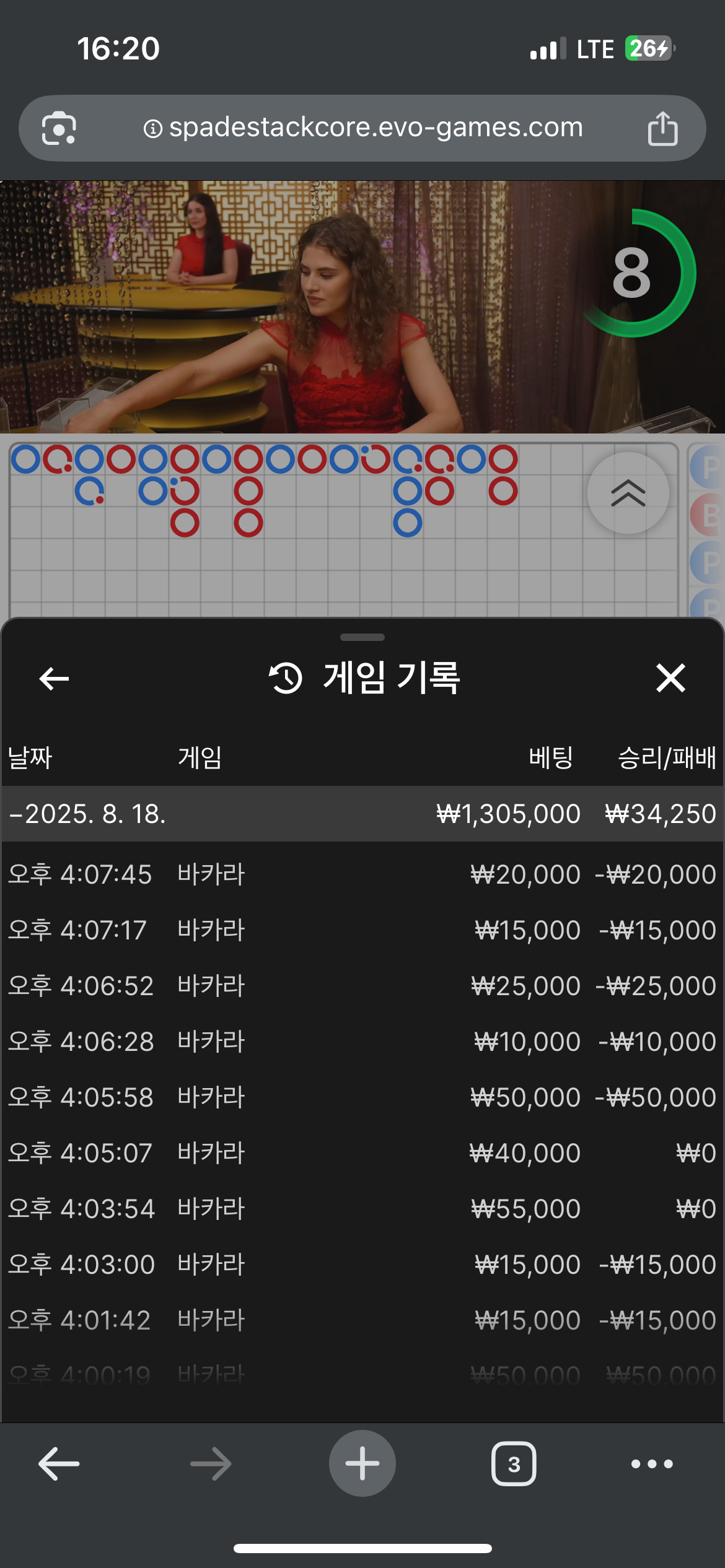Viewport: 725px width, 1568px height.
Task: Open the 오후 4:07:45 바카라 record
Action: tap(362, 874)
